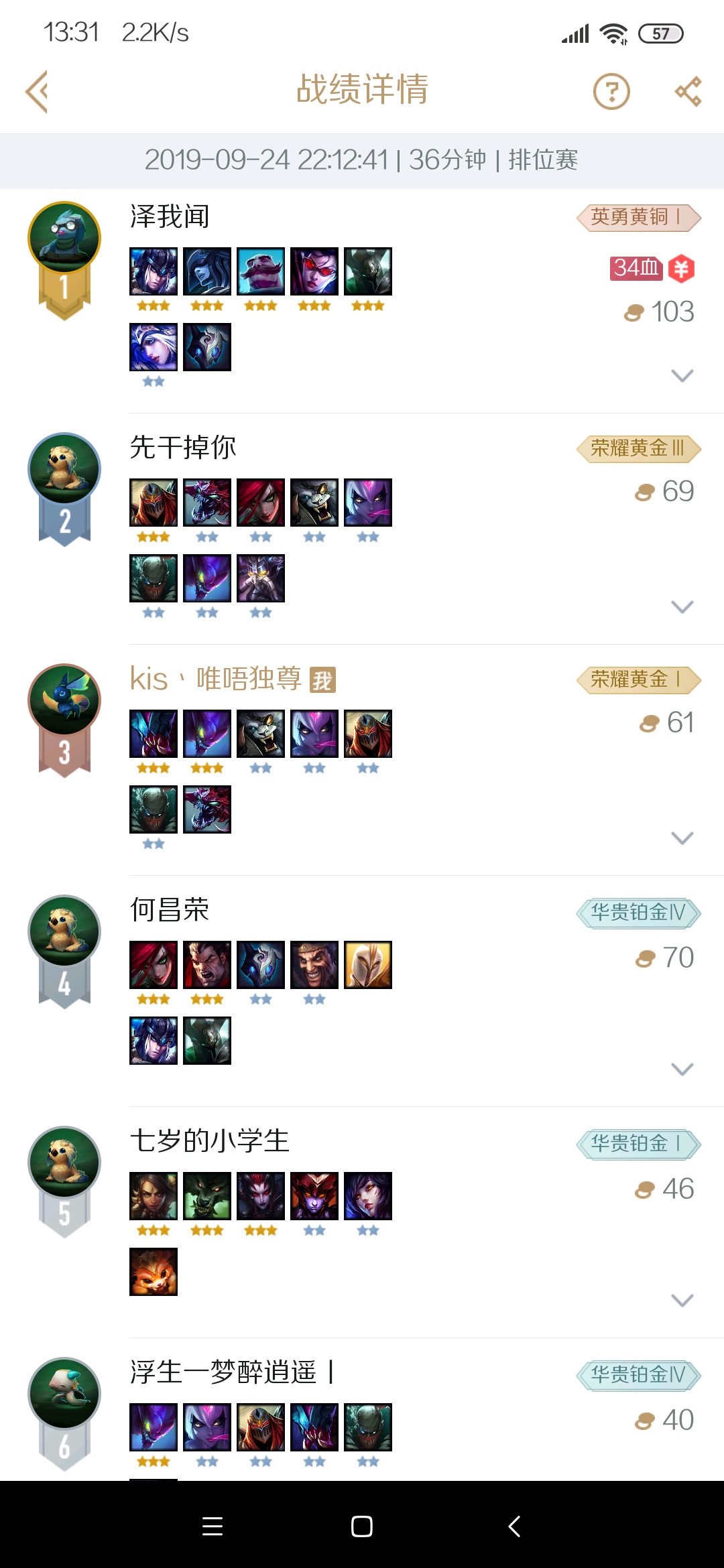Tap the system home button
The image size is (724, 1568).
pyautogui.click(x=362, y=1526)
